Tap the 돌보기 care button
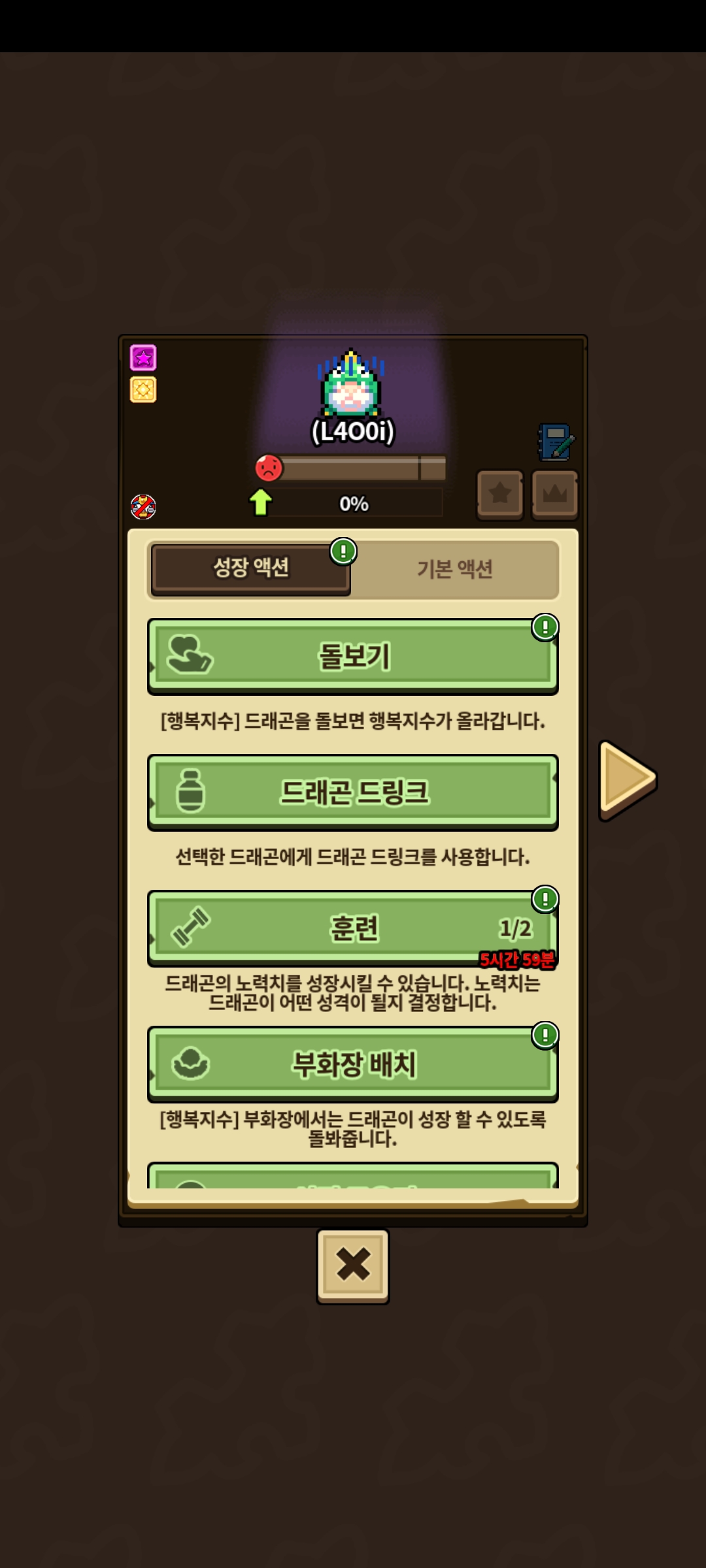 [353, 655]
